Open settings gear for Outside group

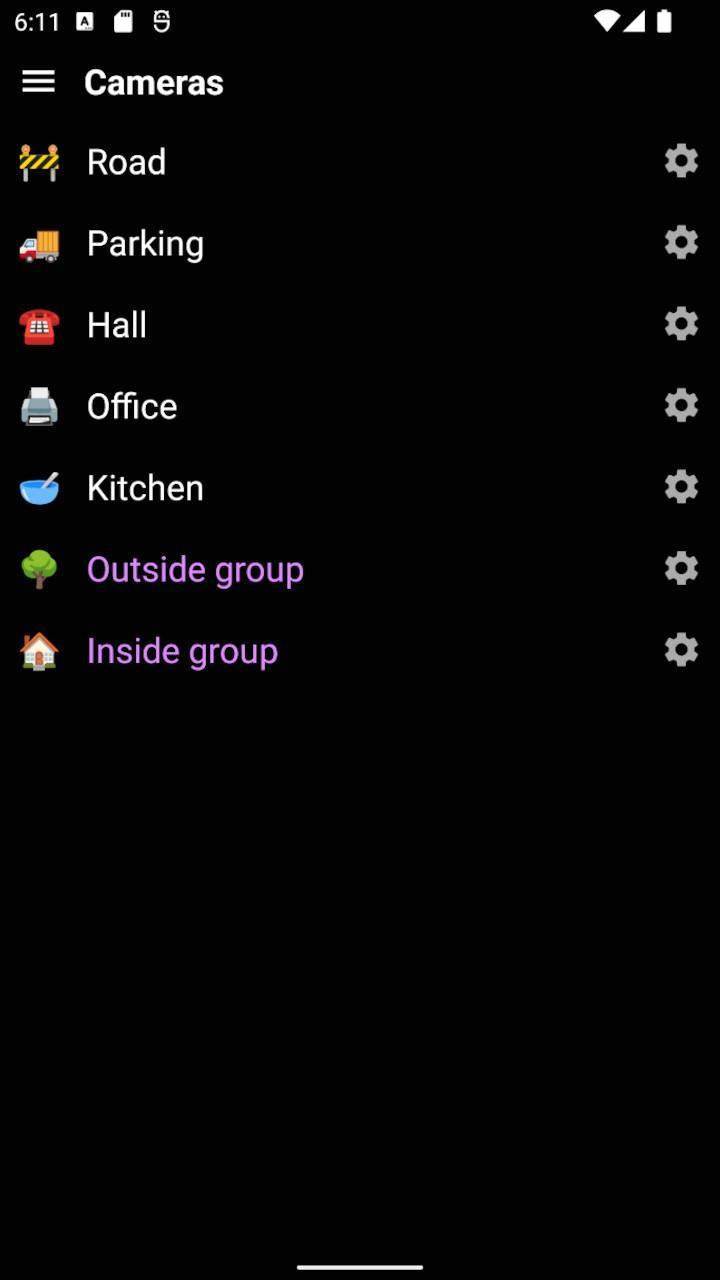681,568
